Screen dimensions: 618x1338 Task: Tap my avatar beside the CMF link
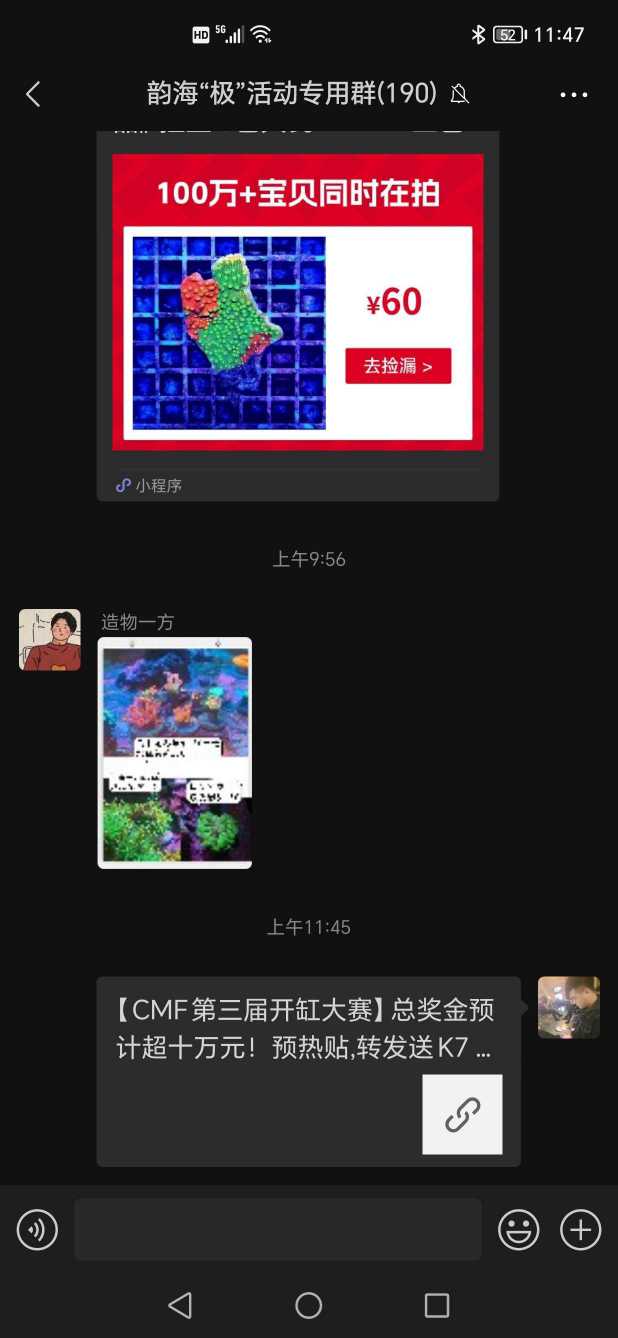[x=568, y=1007]
